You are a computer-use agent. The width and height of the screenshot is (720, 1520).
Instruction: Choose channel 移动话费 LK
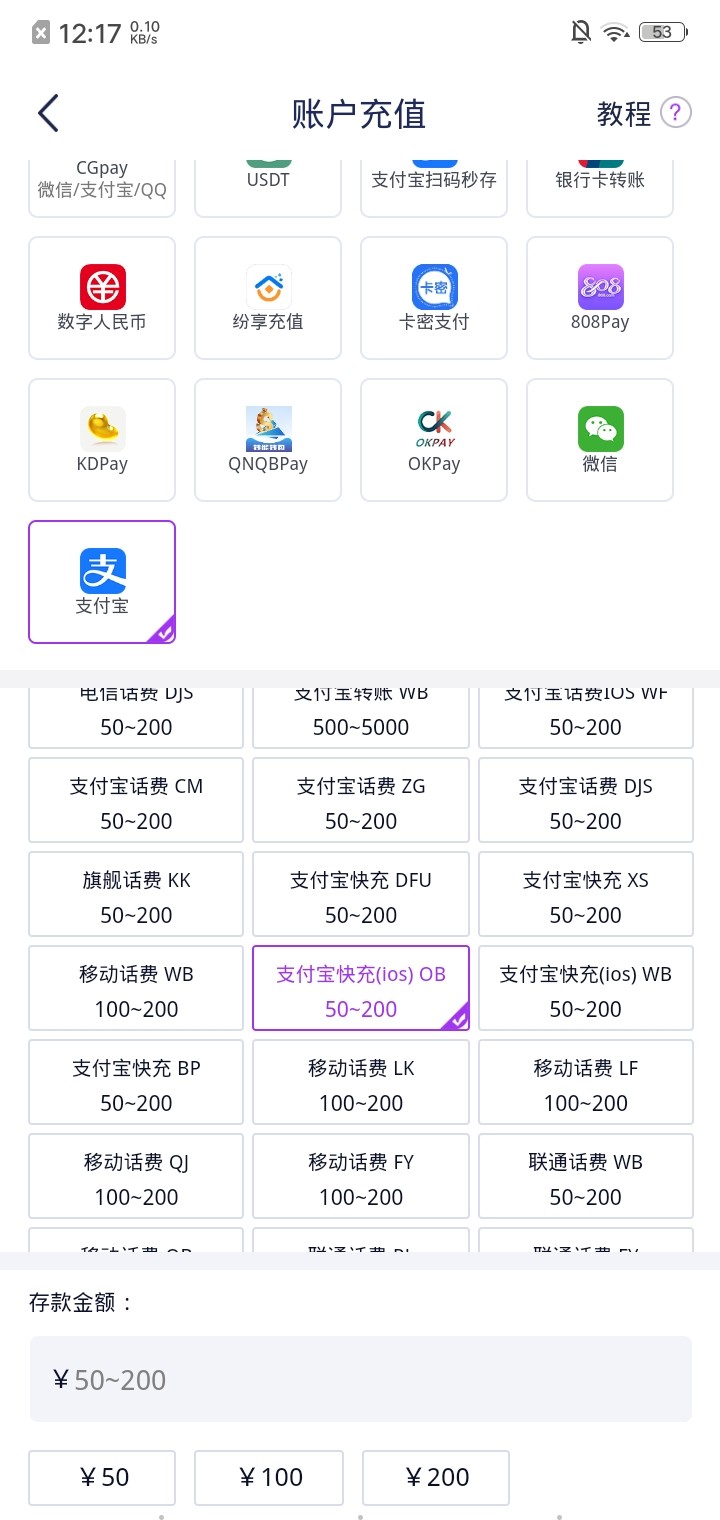coord(361,1084)
